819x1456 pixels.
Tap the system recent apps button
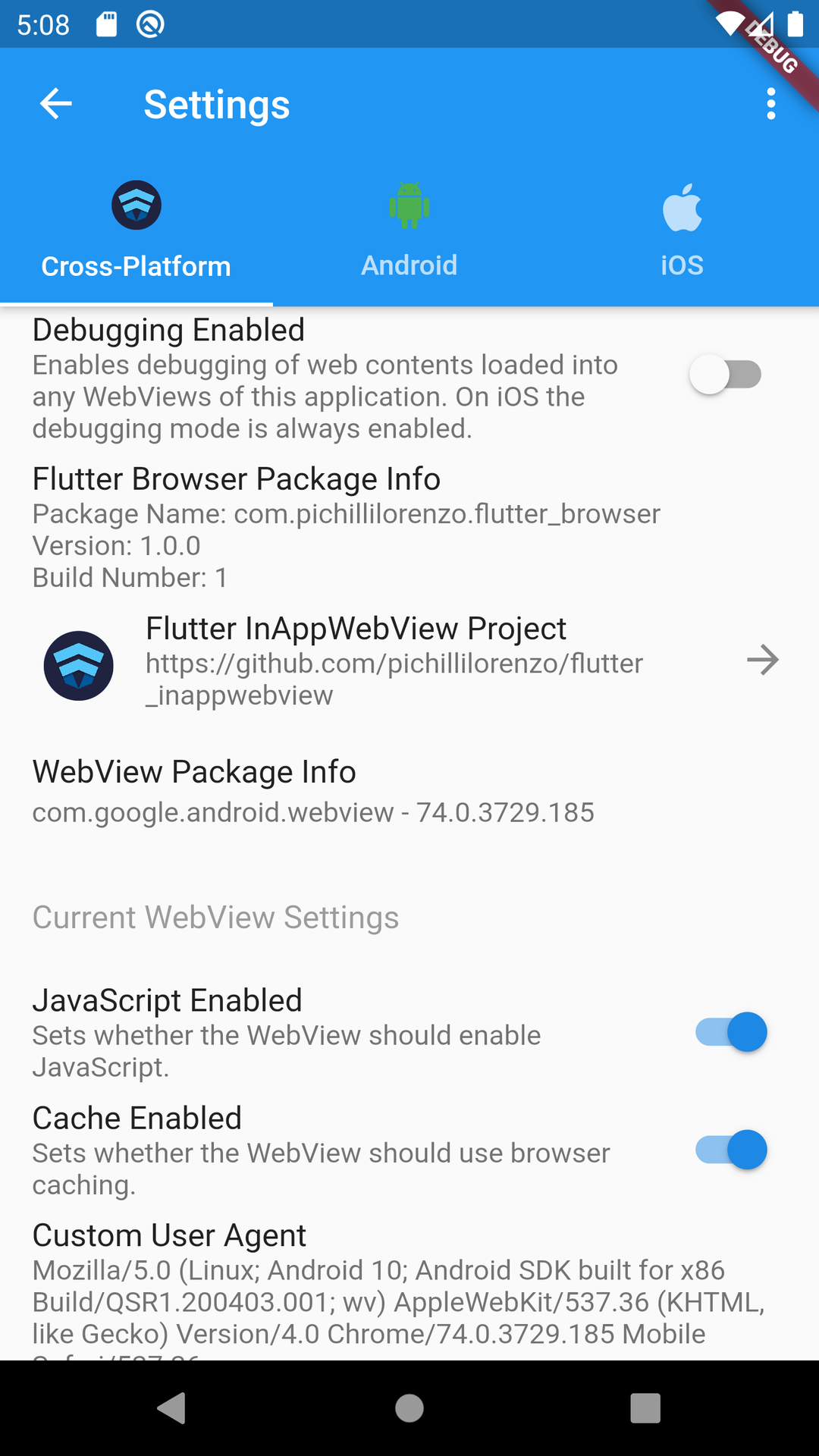point(645,1408)
